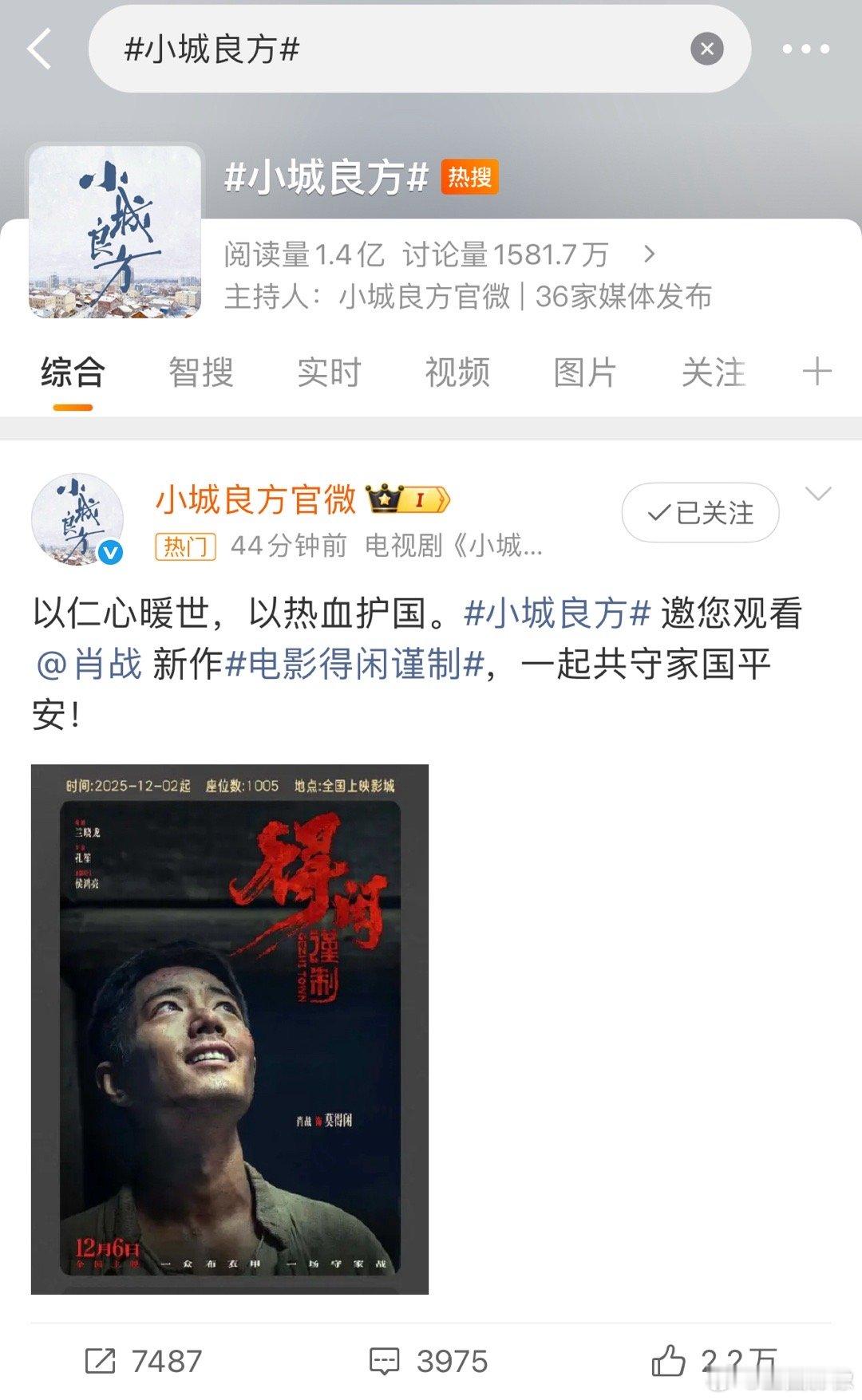Image resolution: width=862 pixels, height=1400 pixels.
Task: Open the 实时 tab
Action: click(x=329, y=372)
